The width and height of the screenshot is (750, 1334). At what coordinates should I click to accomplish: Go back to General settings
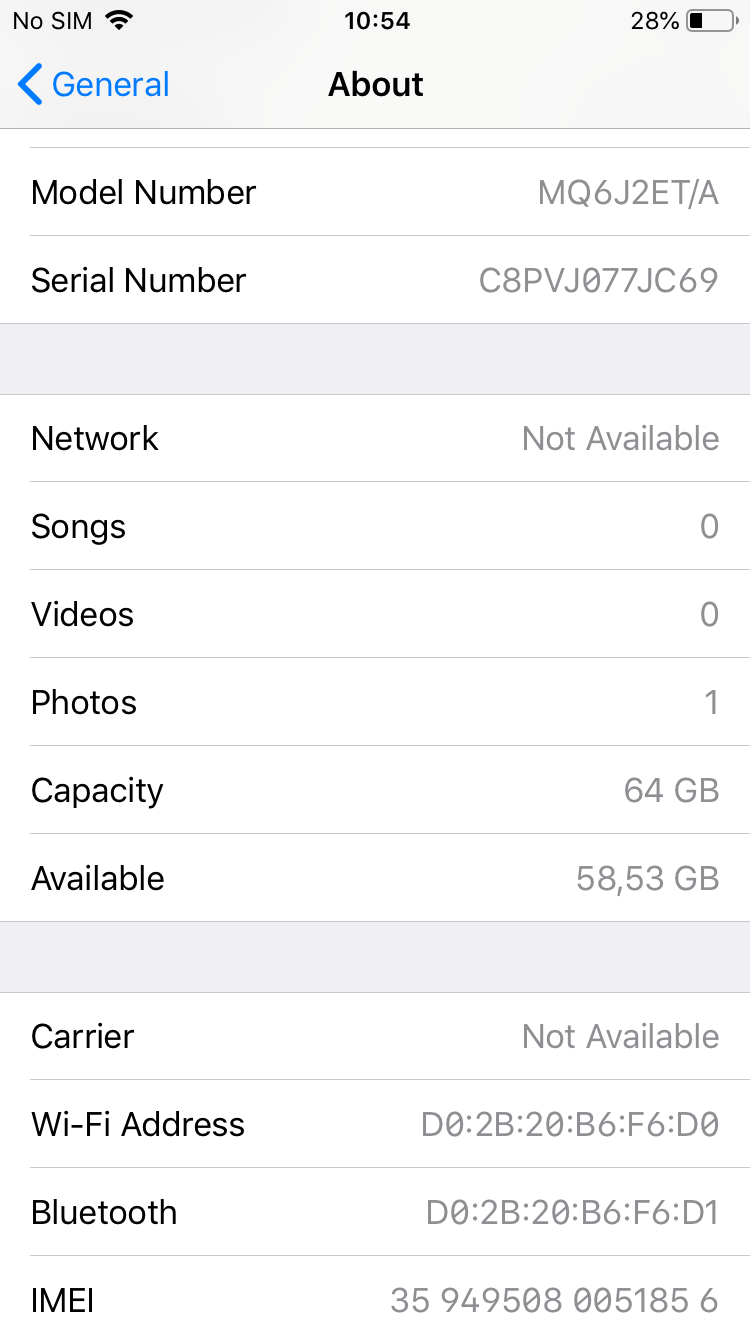point(94,85)
